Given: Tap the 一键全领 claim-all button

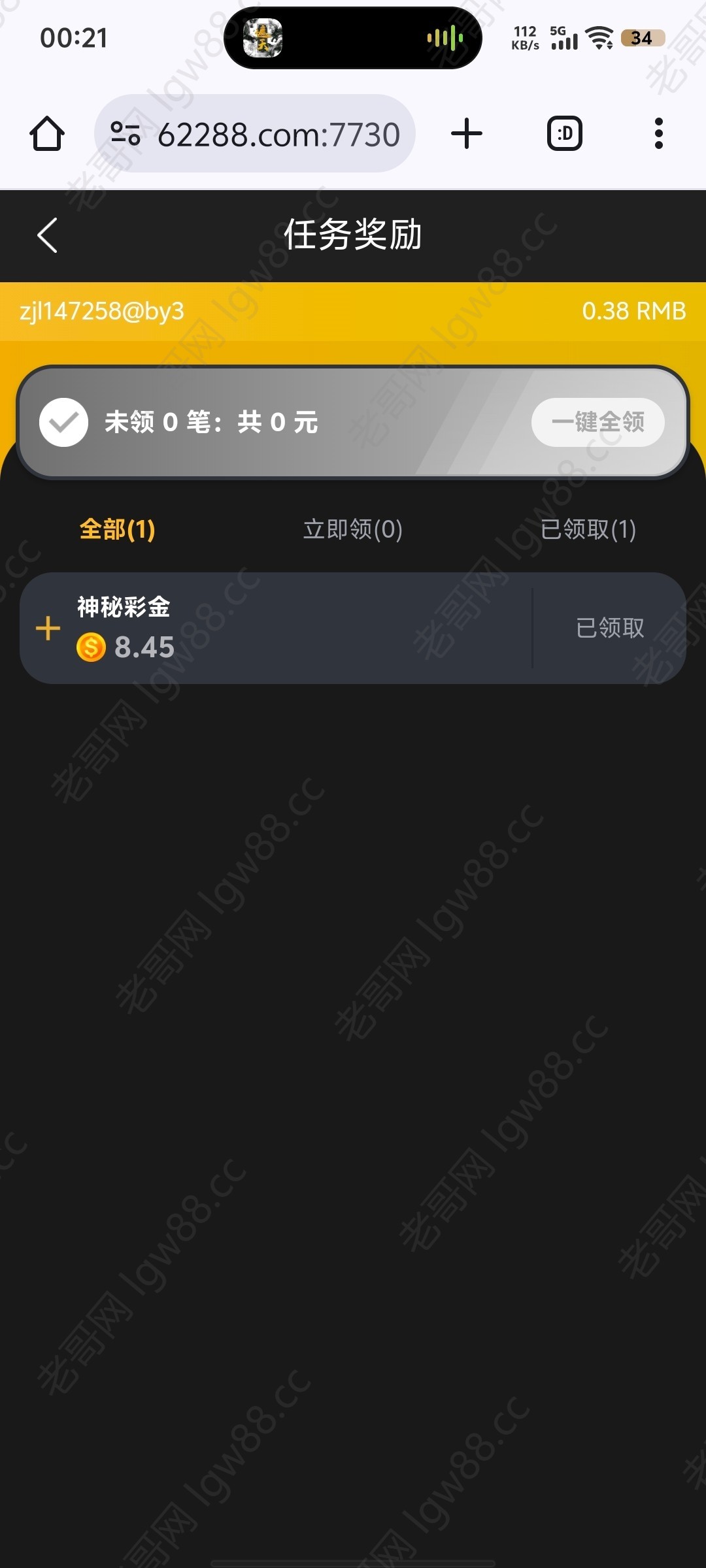Looking at the screenshot, I should tap(597, 422).
